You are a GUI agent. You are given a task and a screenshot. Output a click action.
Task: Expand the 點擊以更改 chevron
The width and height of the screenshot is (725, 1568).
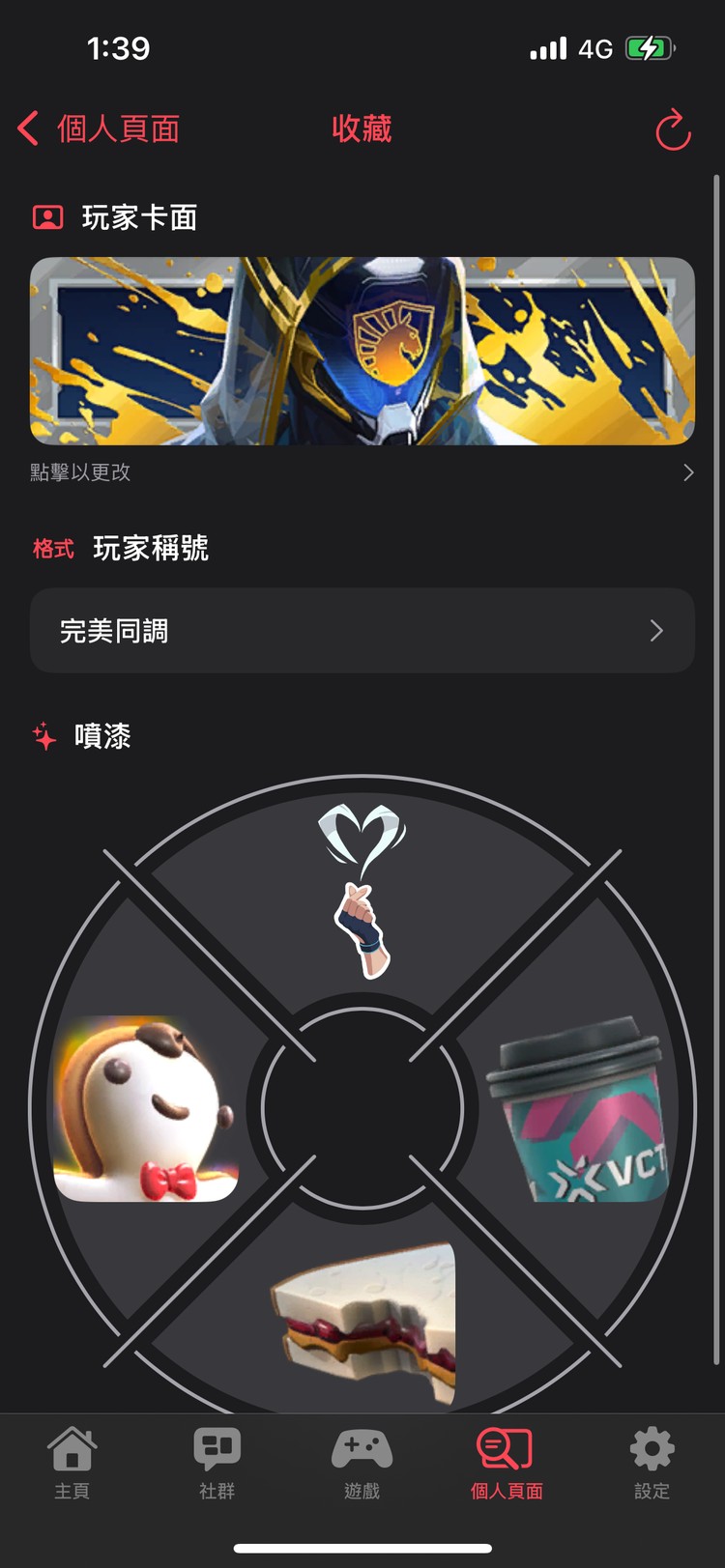tap(688, 472)
